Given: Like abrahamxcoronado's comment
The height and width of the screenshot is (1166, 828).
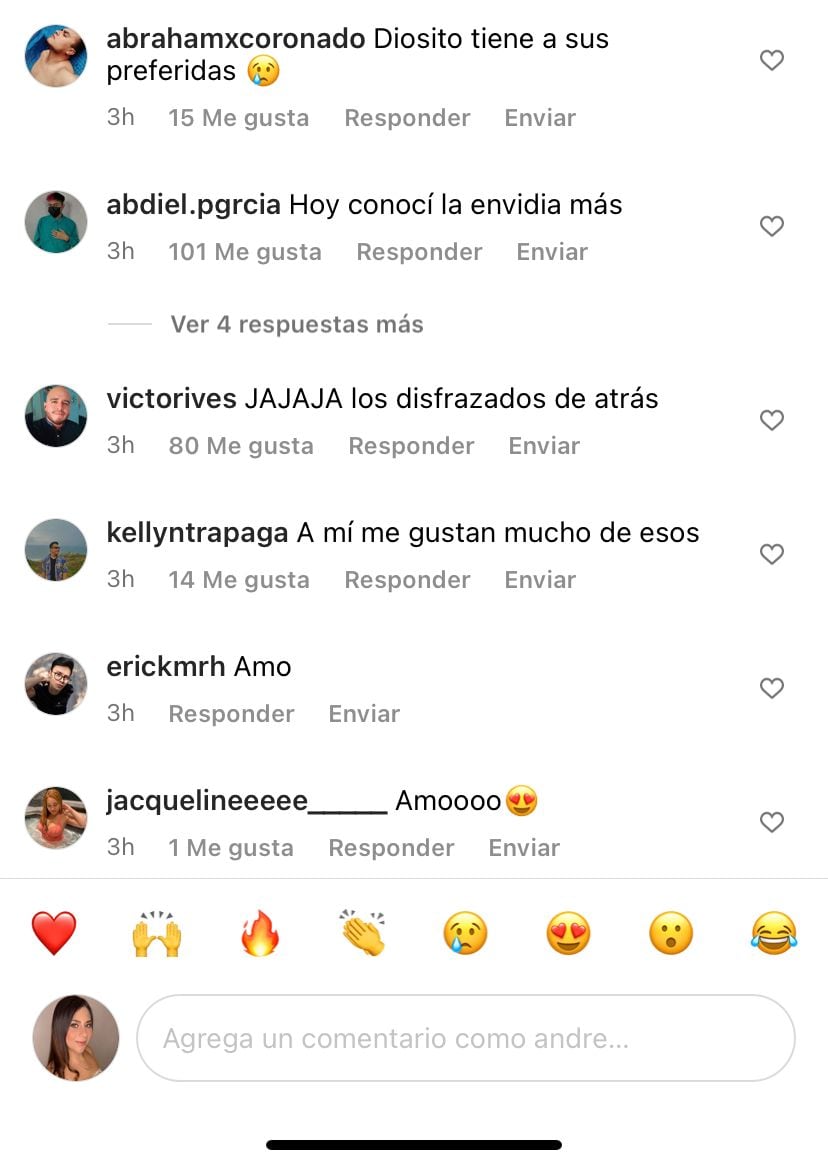Looking at the screenshot, I should click(x=771, y=61).
